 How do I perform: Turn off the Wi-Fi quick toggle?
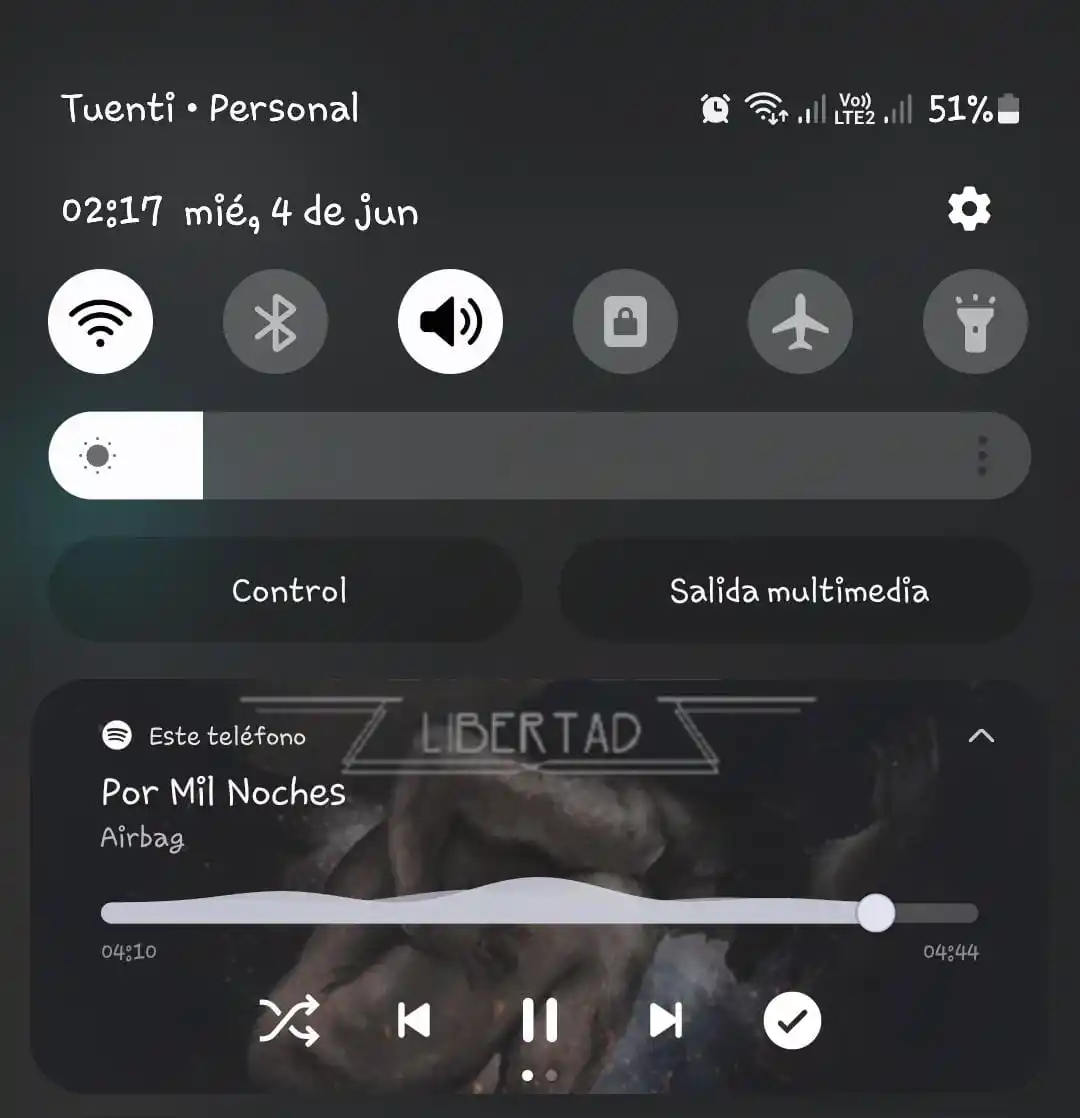pos(100,322)
